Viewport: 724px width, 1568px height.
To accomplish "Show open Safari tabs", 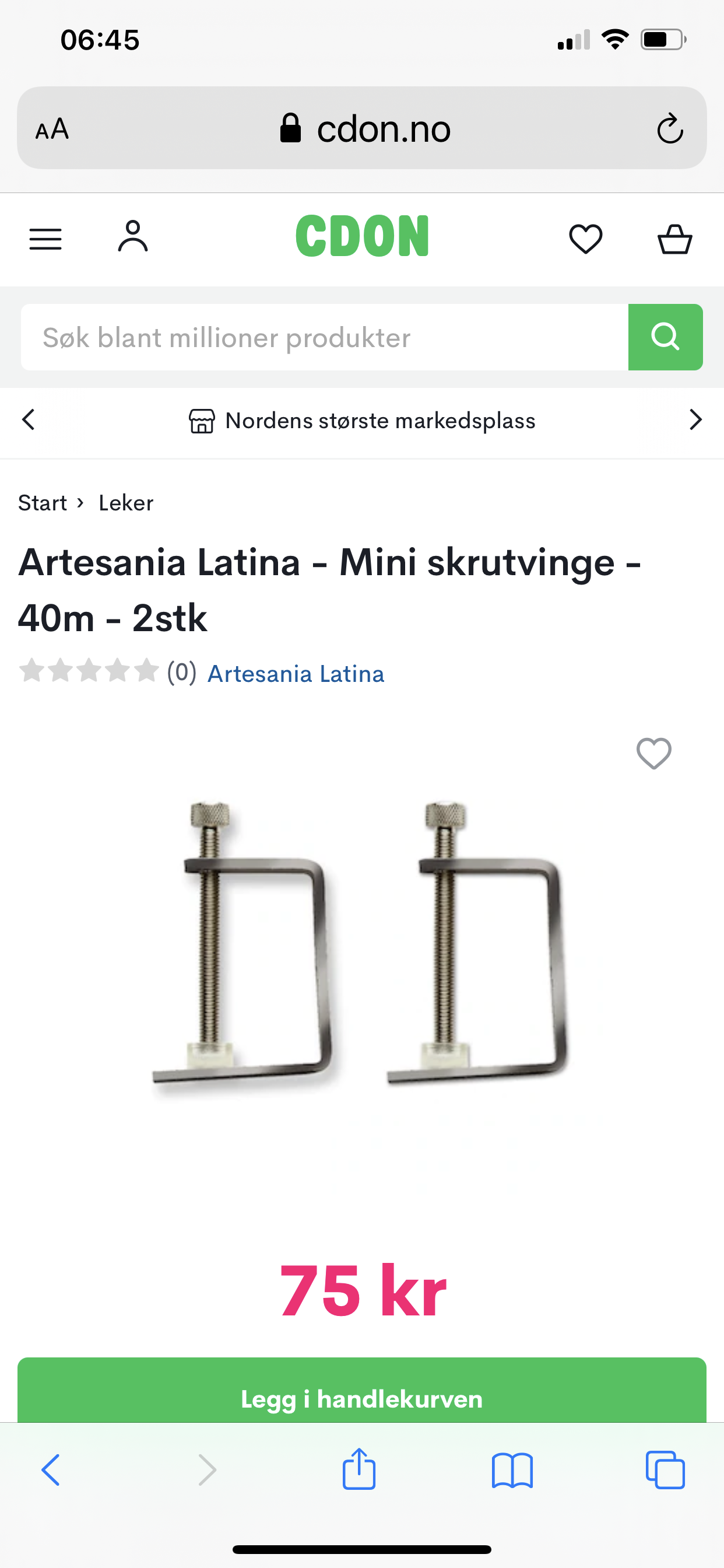I will tap(665, 1470).
